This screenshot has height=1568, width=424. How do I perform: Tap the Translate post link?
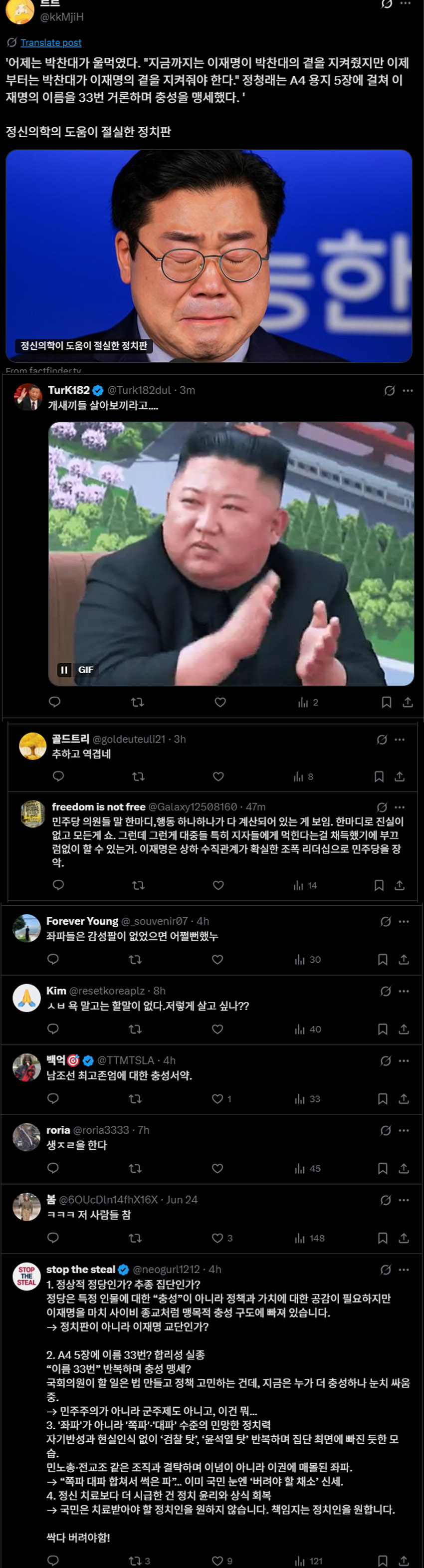pyautogui.click(x=50, y=42)
